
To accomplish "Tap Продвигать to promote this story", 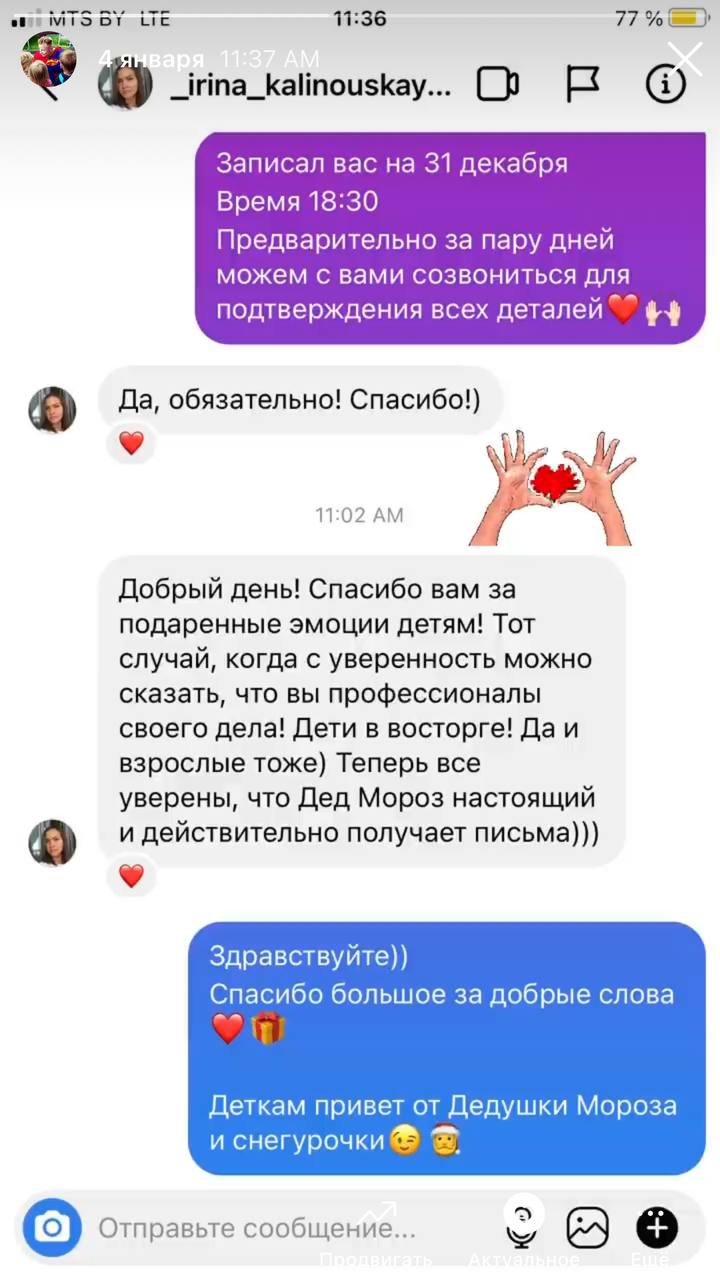I will point(376,1240).
